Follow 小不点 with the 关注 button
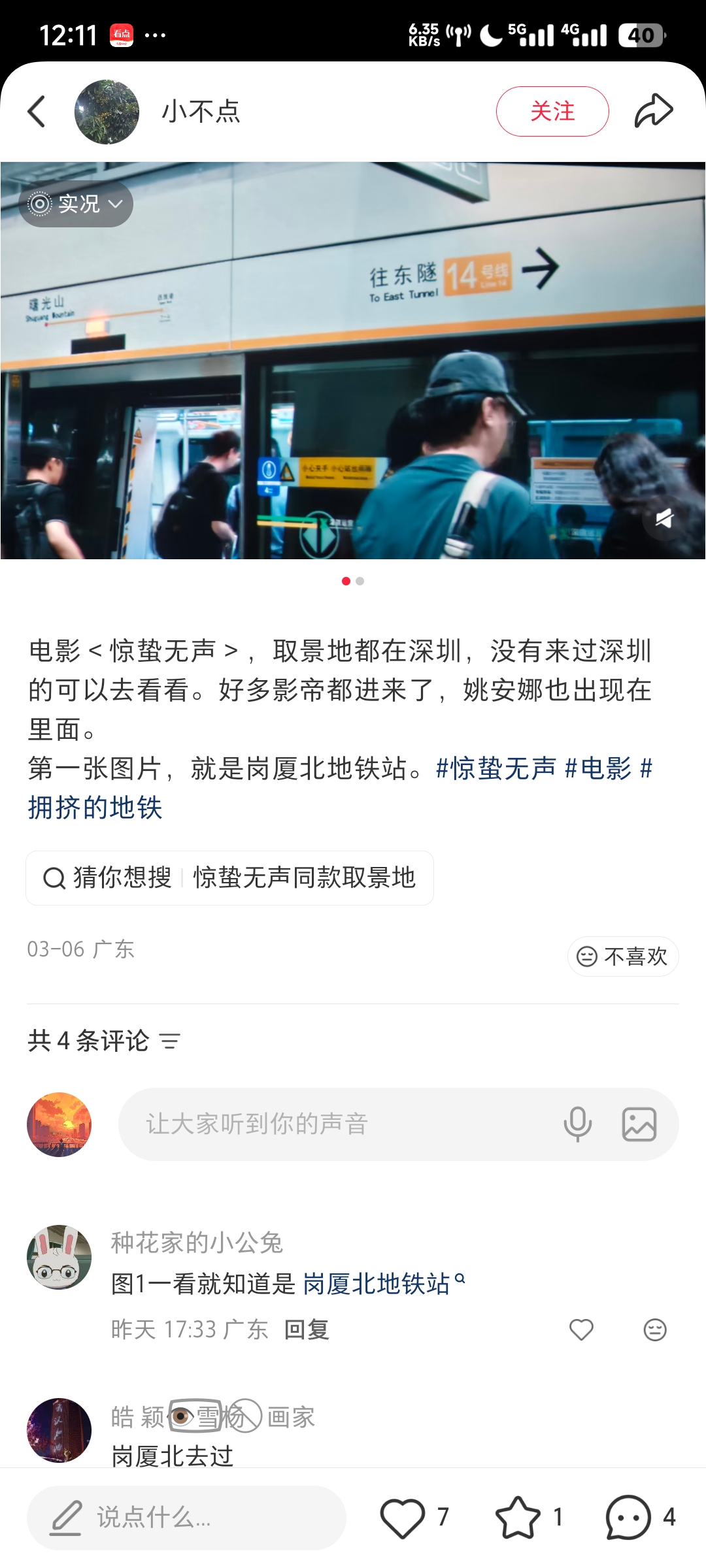This screenshot has width=706, height=1568. coord(552,112)
